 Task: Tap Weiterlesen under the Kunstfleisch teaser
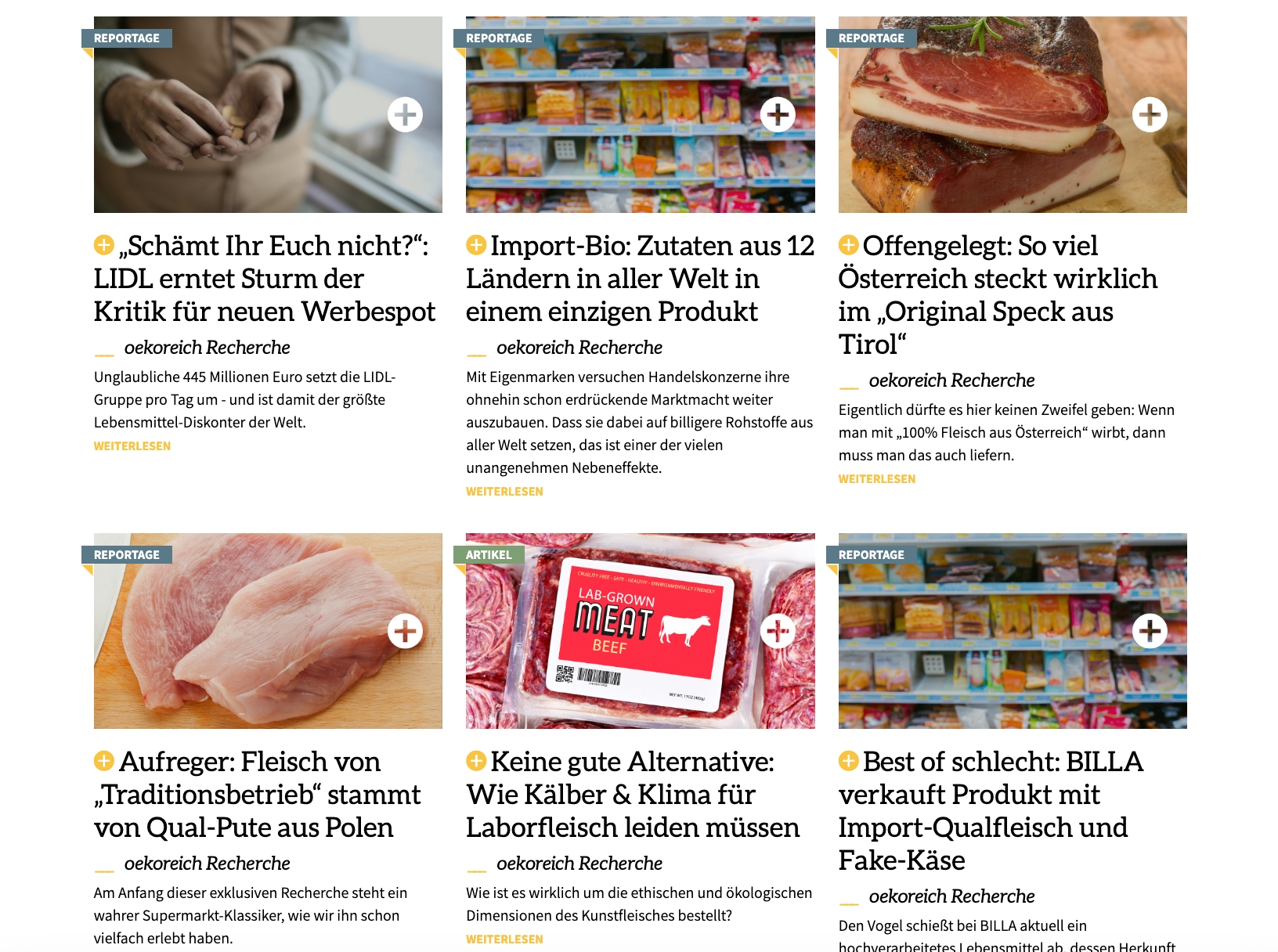coord(504,939)
